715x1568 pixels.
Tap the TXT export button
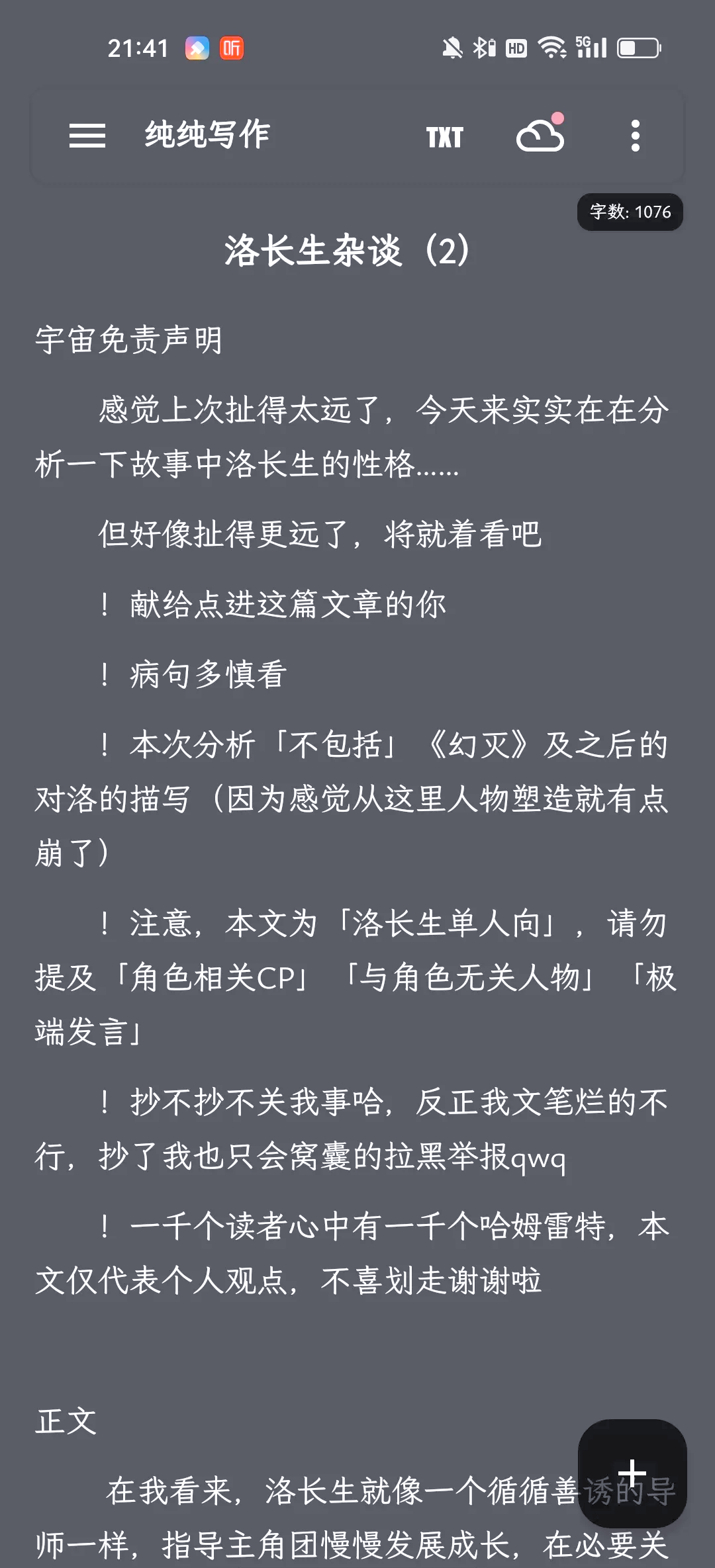click(x=444, y=137)
